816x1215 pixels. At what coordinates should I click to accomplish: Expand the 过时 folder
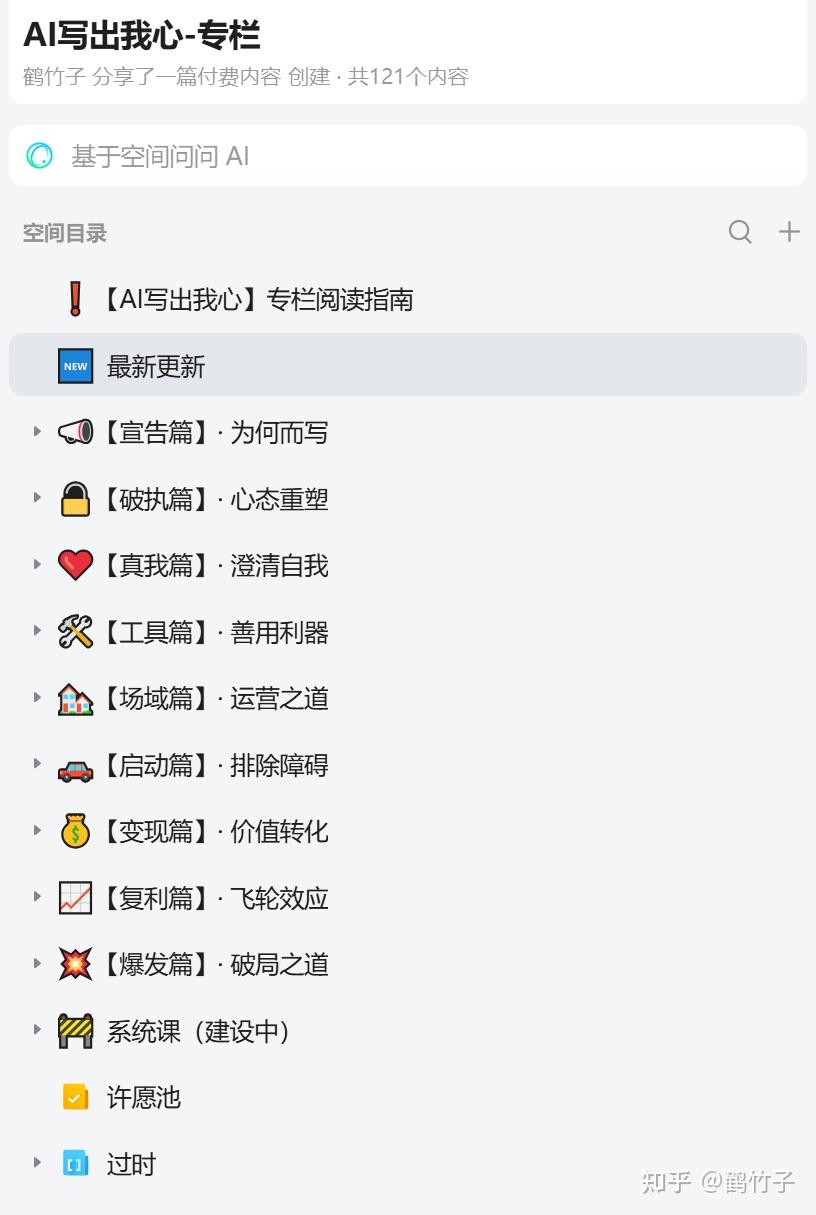37,1163
